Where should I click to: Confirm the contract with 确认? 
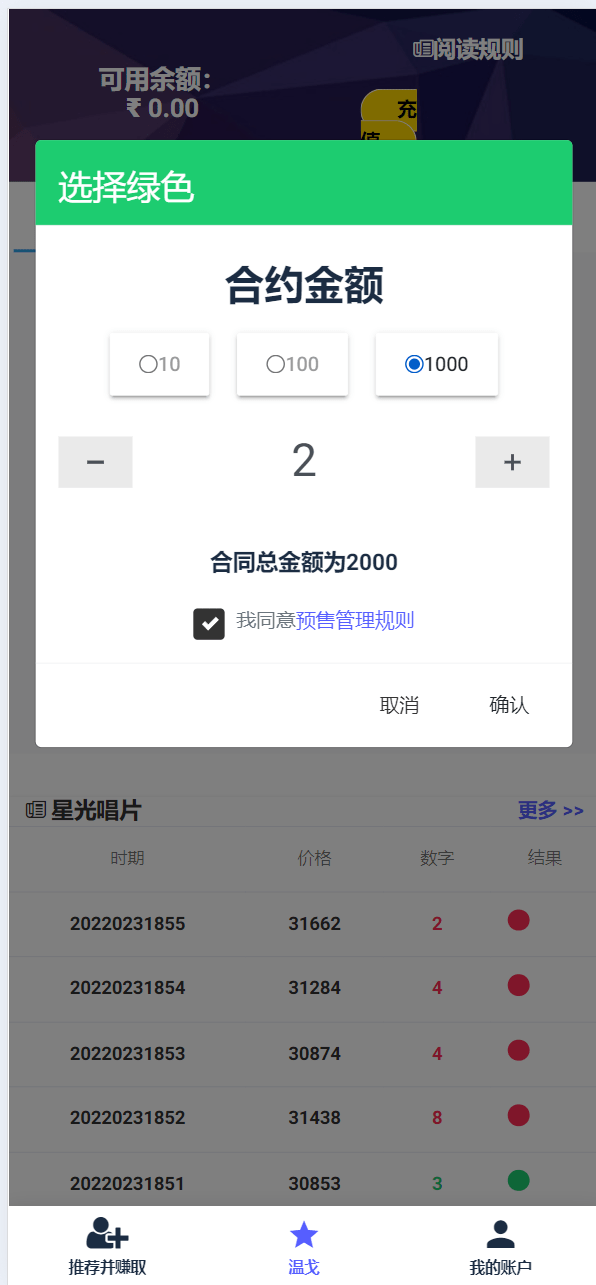509,705
